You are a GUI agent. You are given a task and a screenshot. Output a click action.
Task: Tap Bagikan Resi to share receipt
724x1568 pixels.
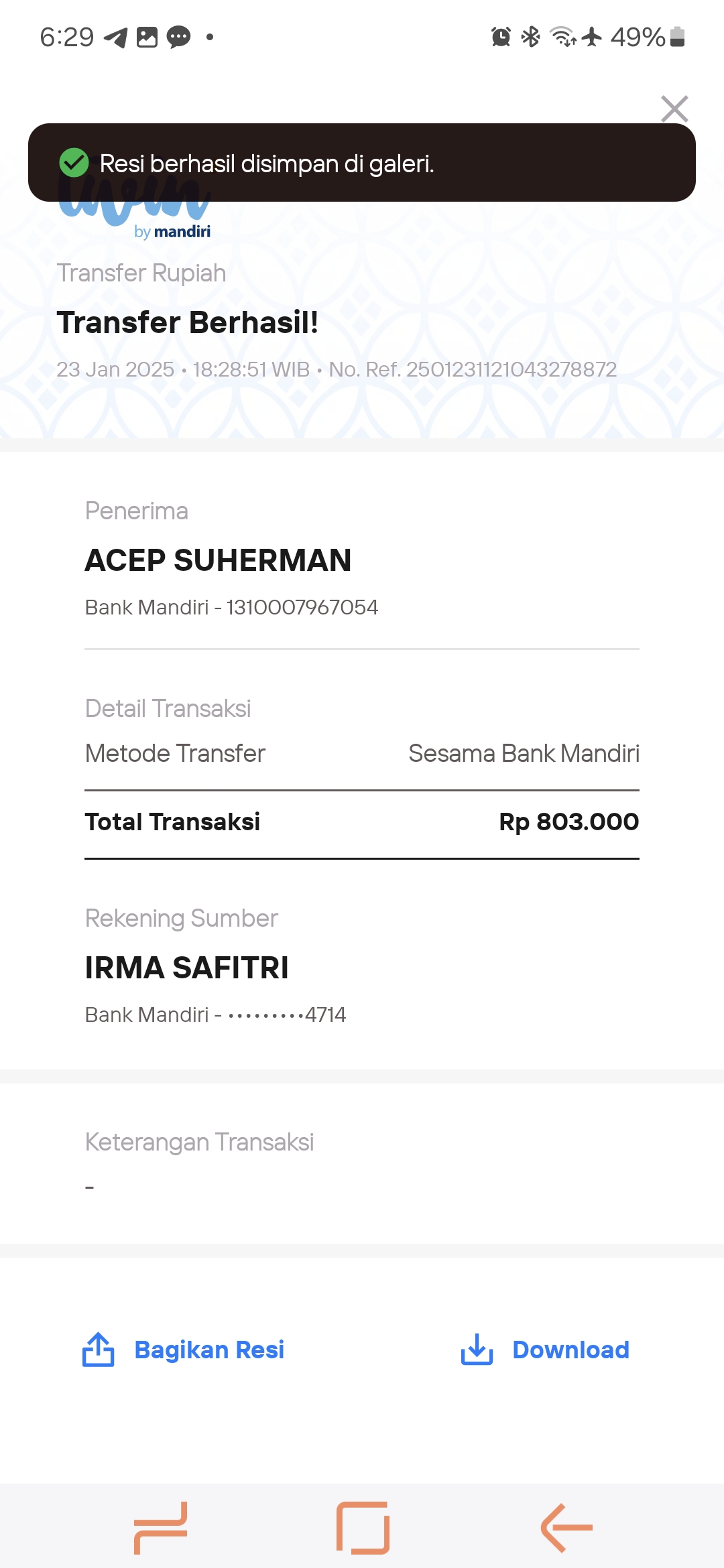(x=183, y=1350)
